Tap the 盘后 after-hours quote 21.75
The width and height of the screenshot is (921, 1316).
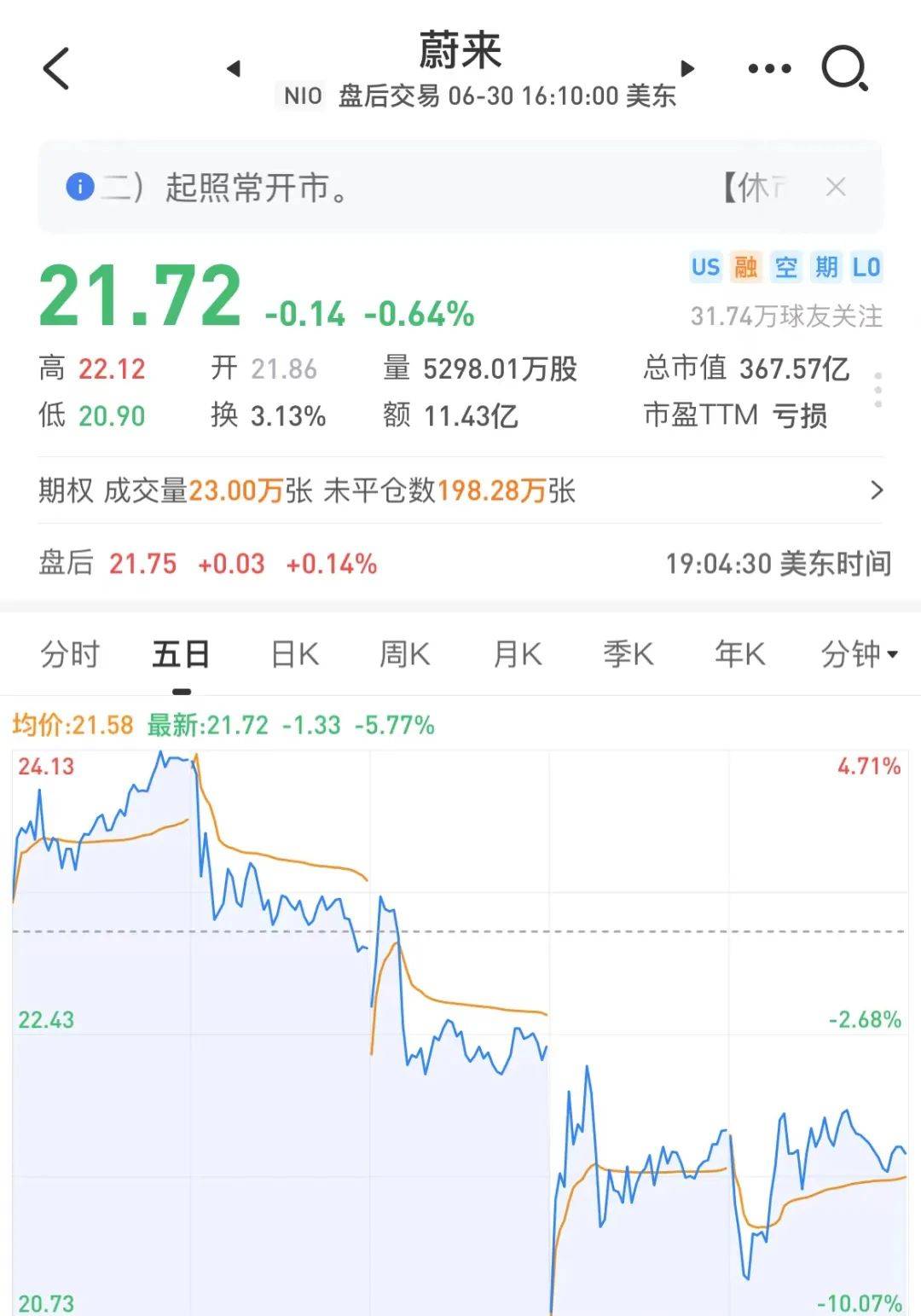pyautogui.click(x=143, y=564)
